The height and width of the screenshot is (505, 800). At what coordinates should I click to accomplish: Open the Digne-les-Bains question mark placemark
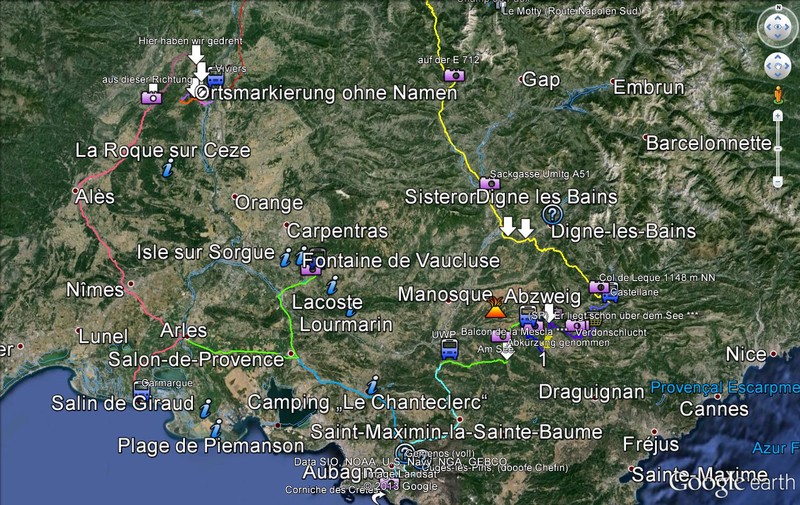550,213
